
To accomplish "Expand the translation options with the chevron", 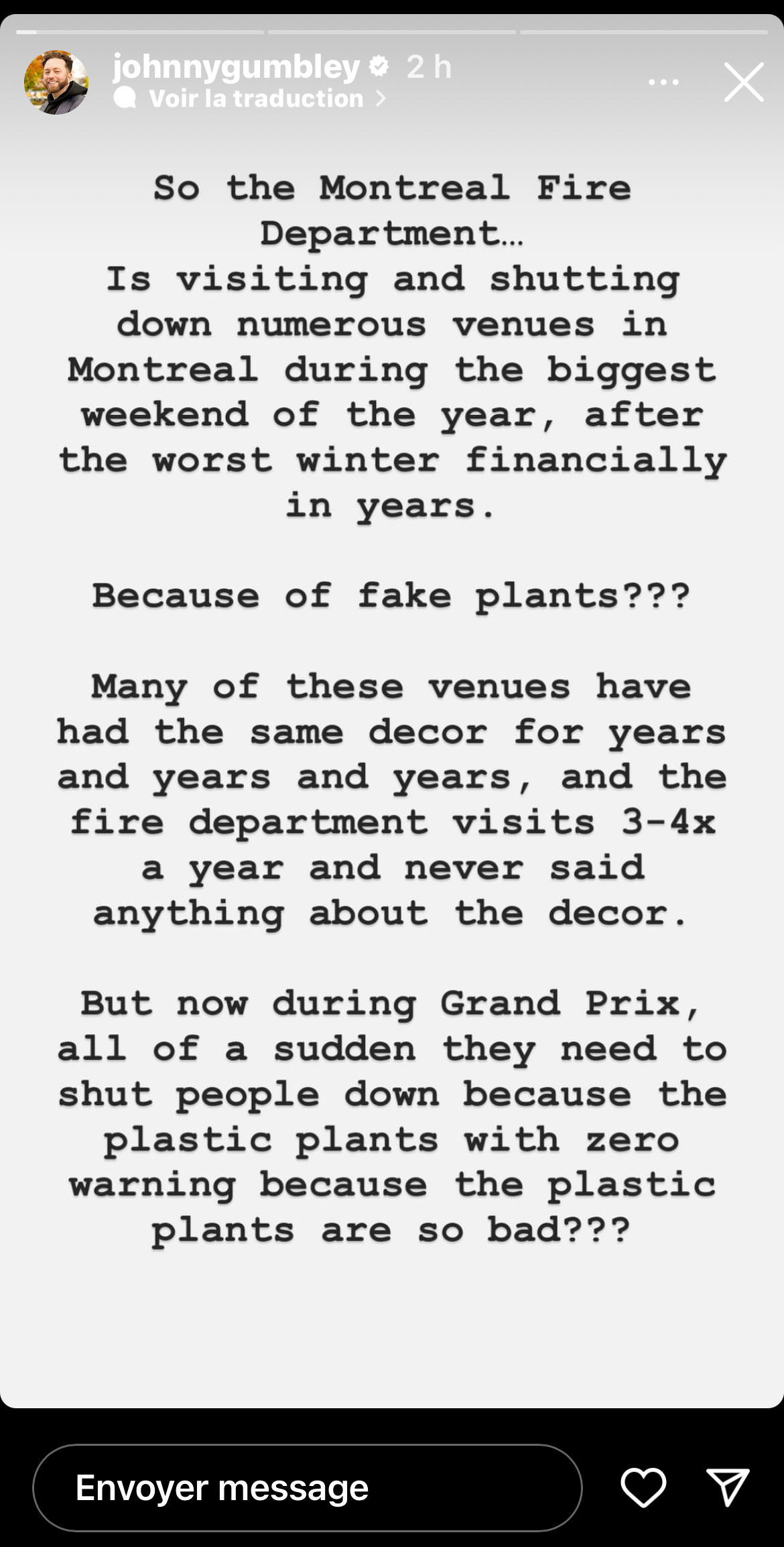I will click(382, 98).
